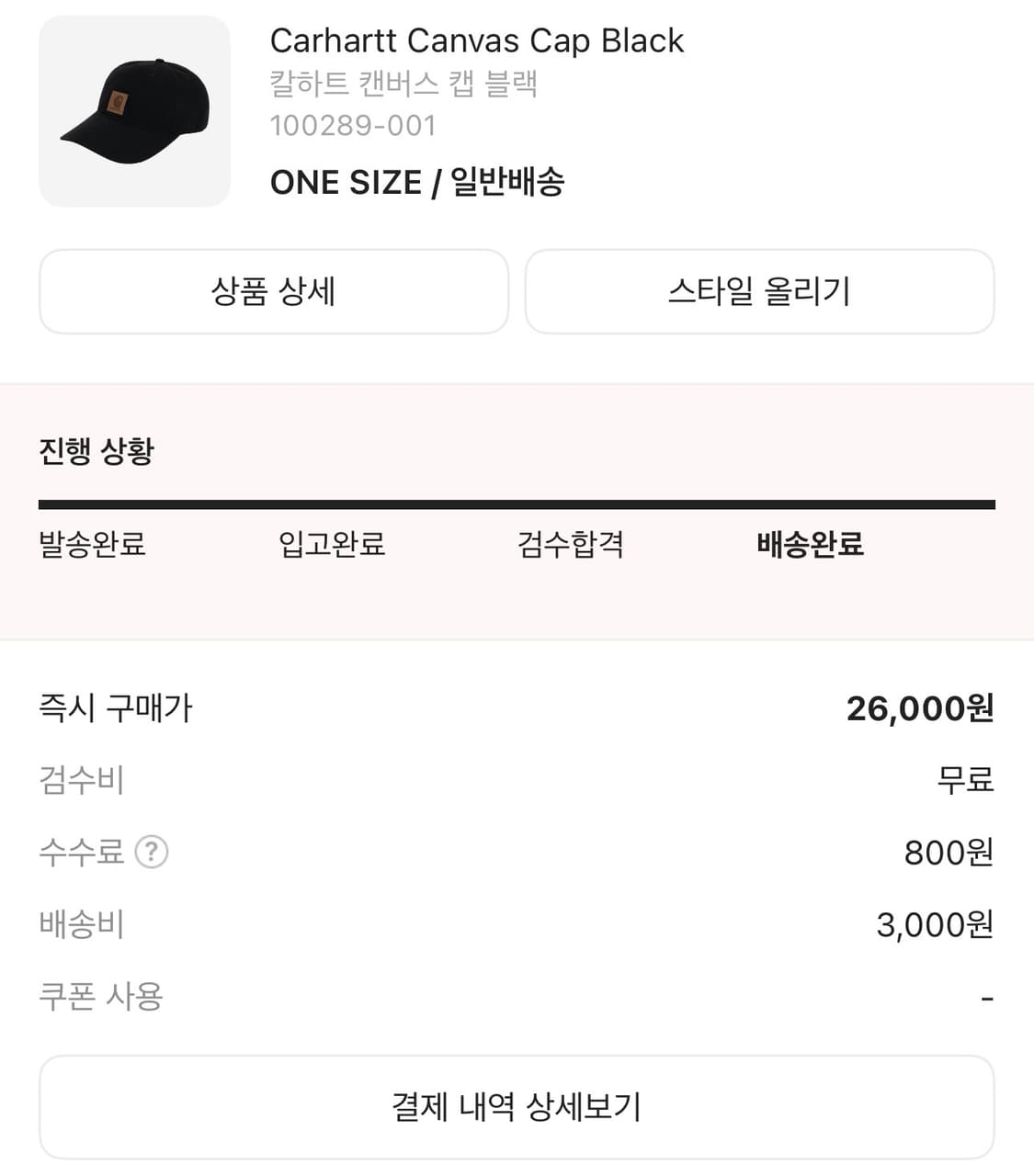Image resolution: width=1034 pixels, height=1176 pixels.
Task: Click the black progress bar above the status steps
Action: [x=517, y=503]
